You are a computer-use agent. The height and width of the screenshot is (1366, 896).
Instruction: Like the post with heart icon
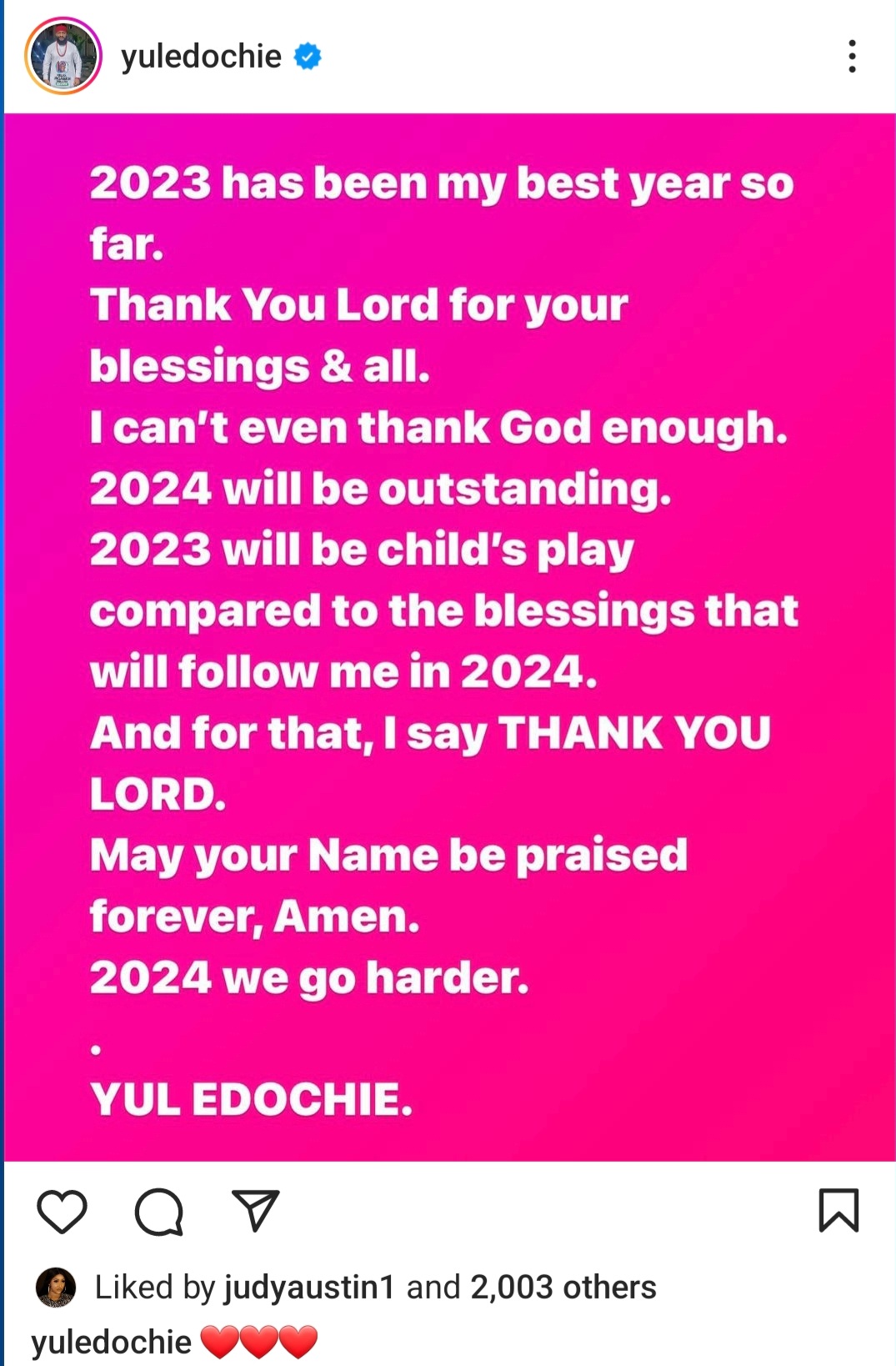(x=63, y=1211)
